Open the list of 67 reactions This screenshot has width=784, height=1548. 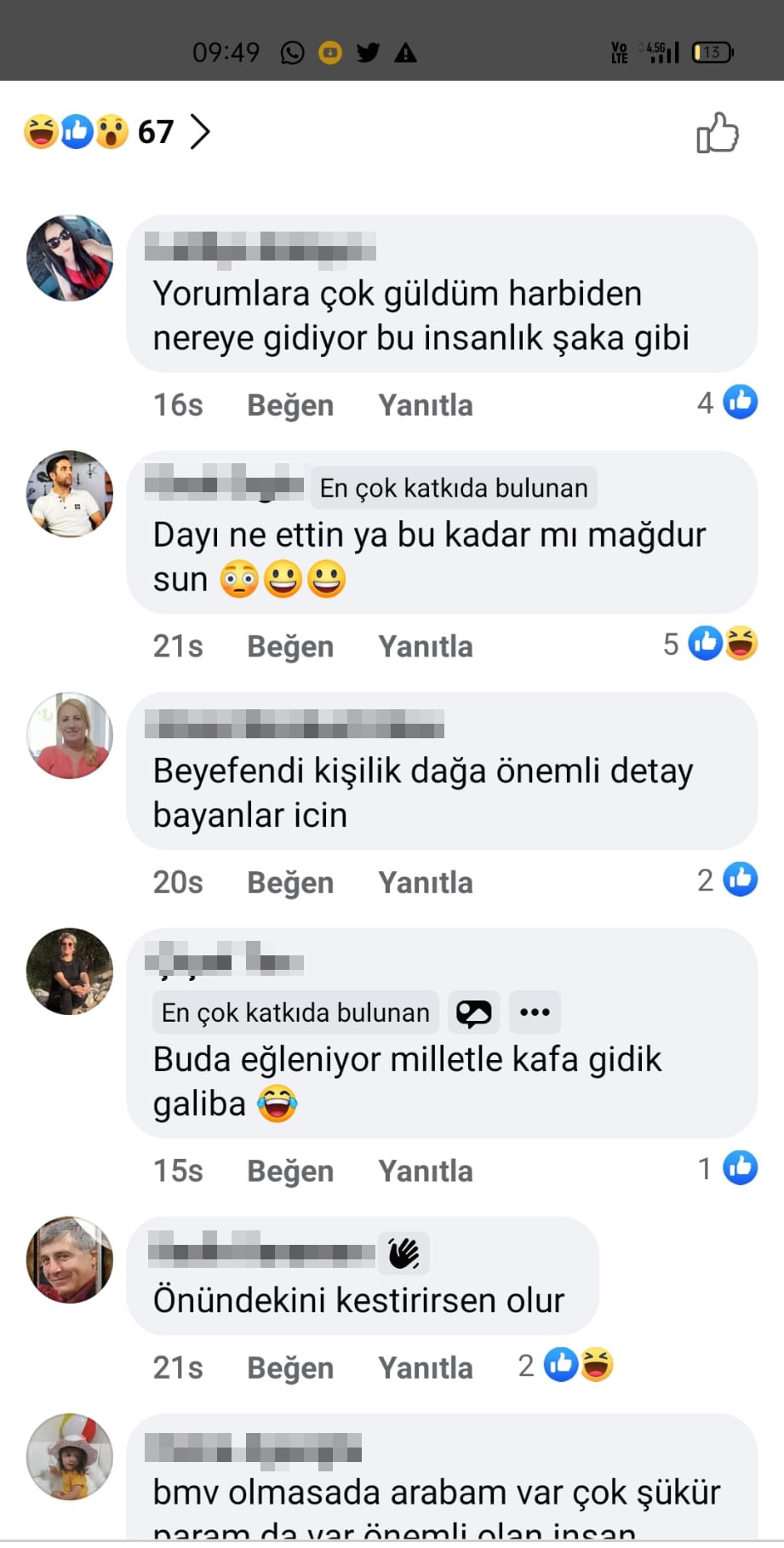[117, 132]
